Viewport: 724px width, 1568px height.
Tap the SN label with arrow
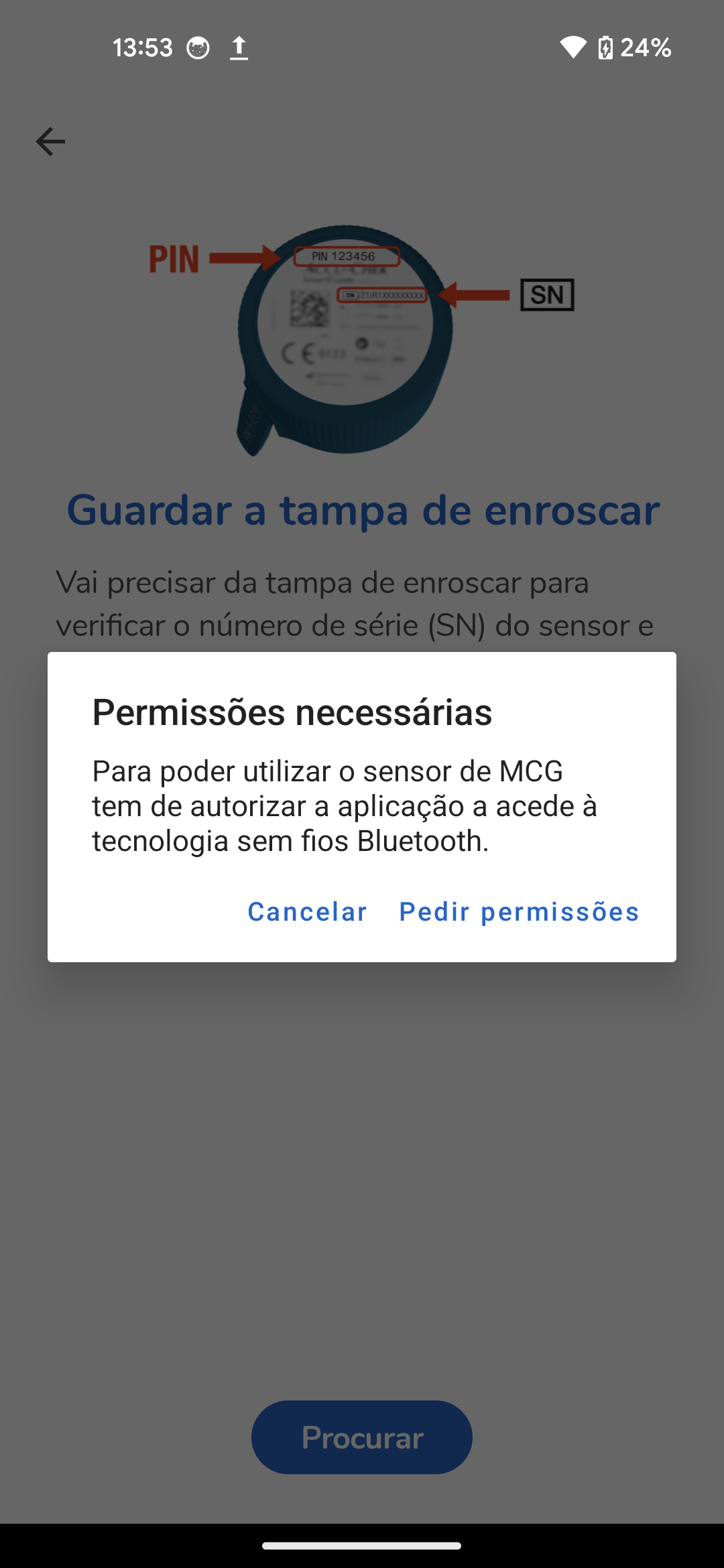point(548,293)
